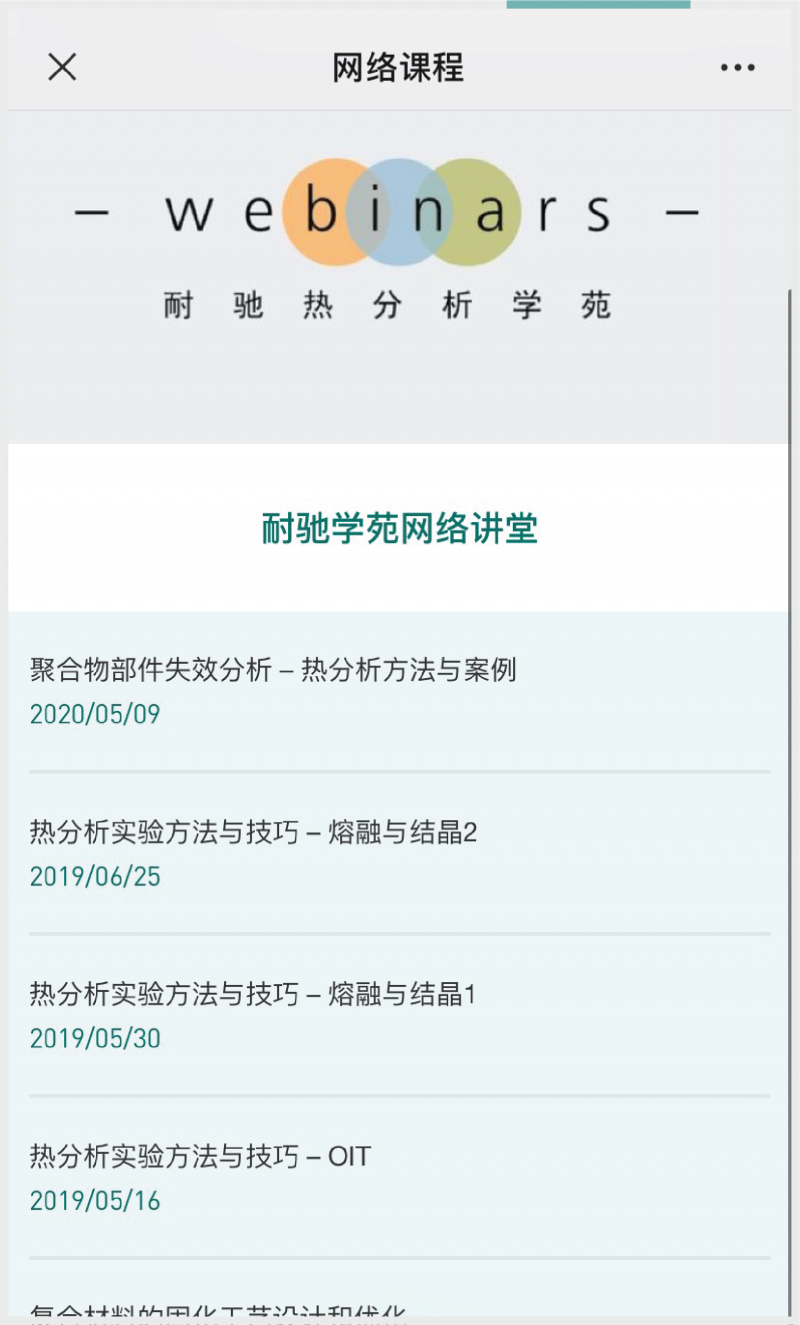
Task: Open webinar 聚合物部件失效分析 – 热分析方法与案例
Action: [273, 670]
